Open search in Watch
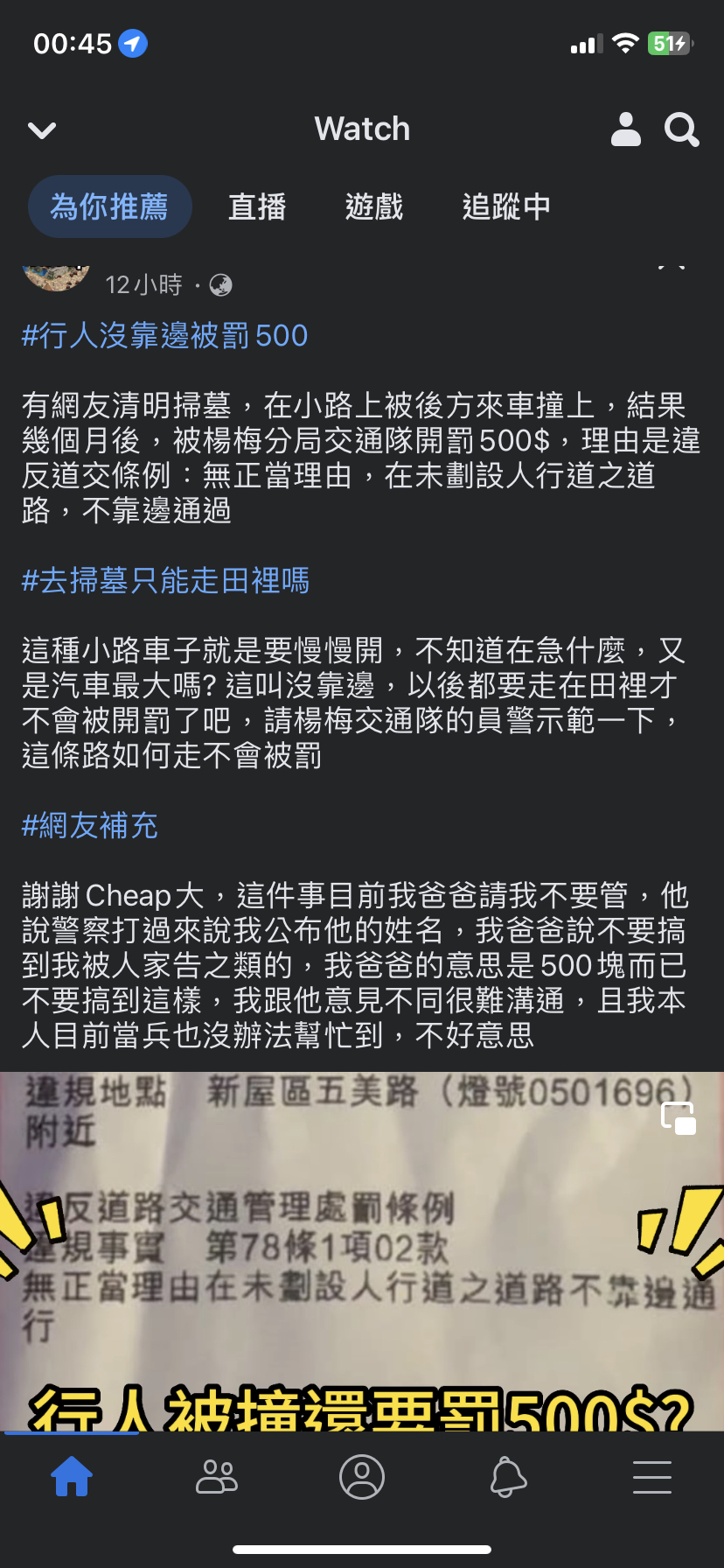Image resolution: width=724 pixels, height=1568 pixels. tap(682, 130)
